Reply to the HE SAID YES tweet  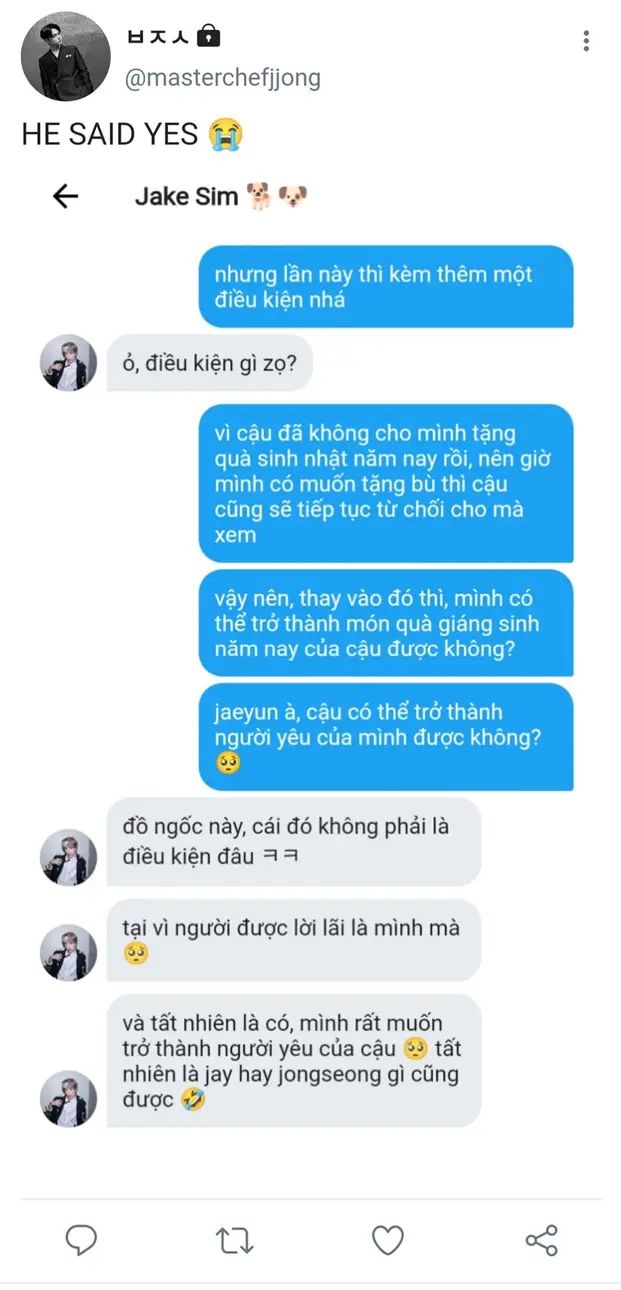81,1240
